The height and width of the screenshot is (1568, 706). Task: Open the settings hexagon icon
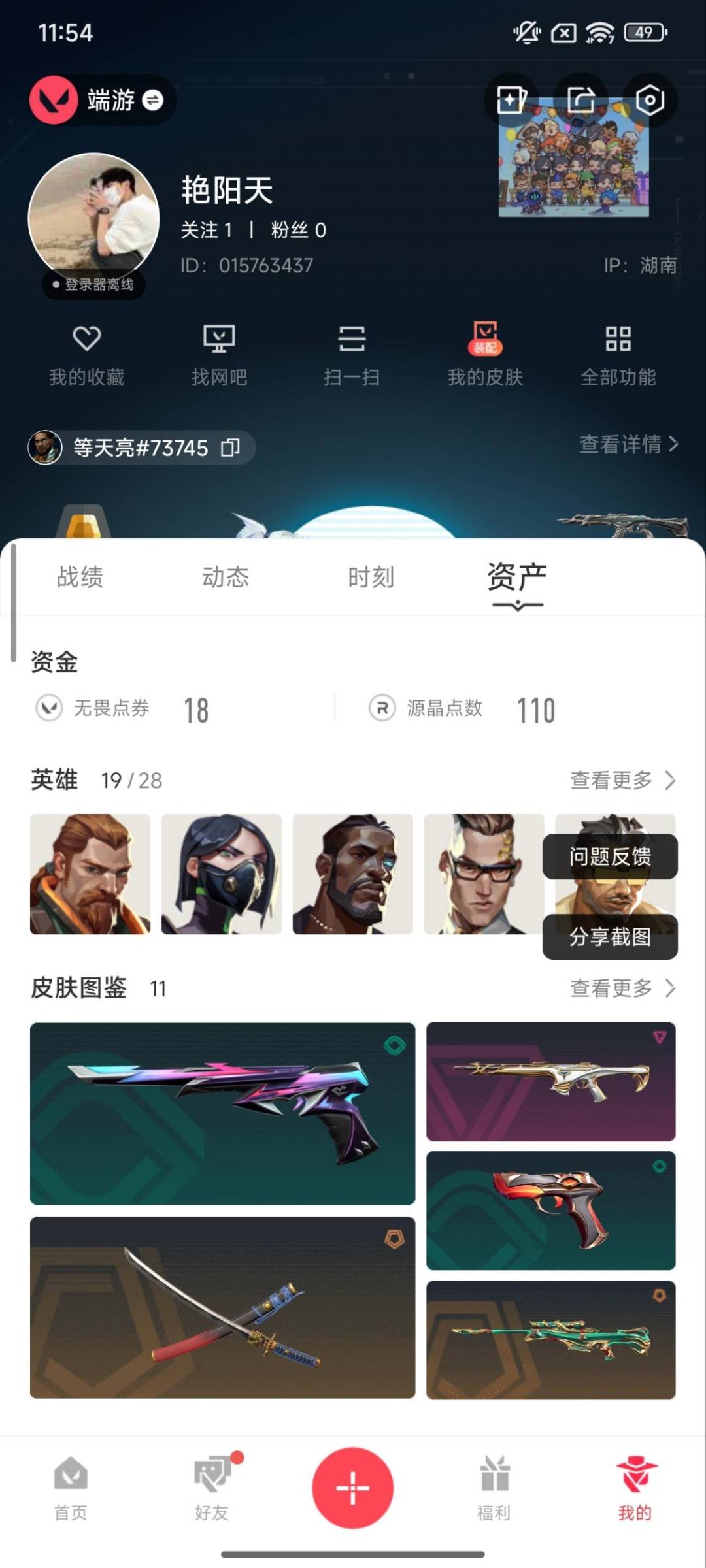click(650, 100)
